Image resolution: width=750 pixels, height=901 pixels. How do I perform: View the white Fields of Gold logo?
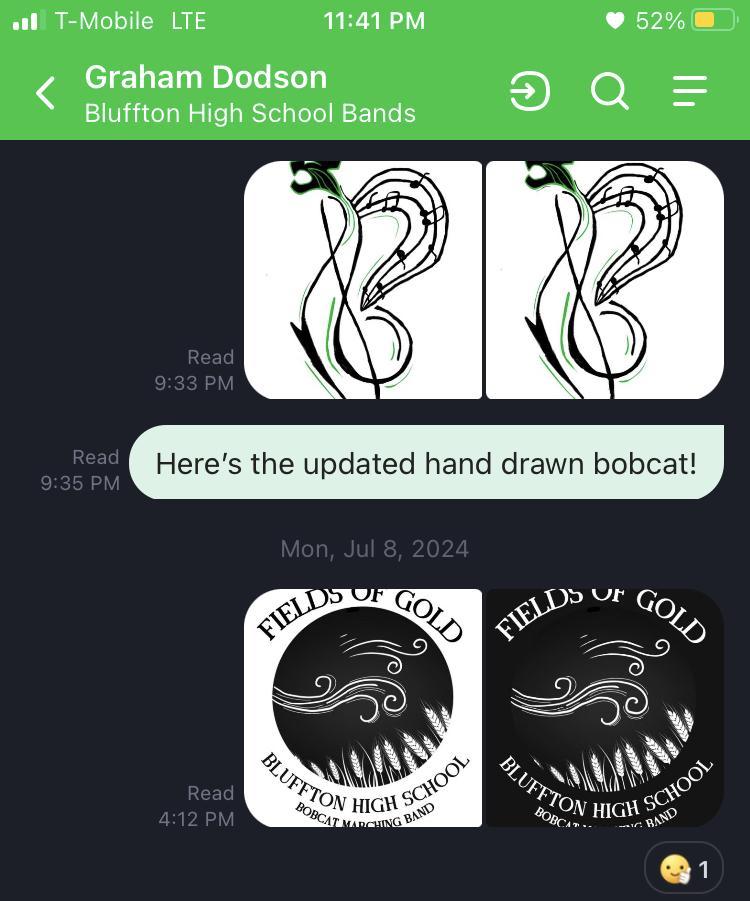click(363, 708)
